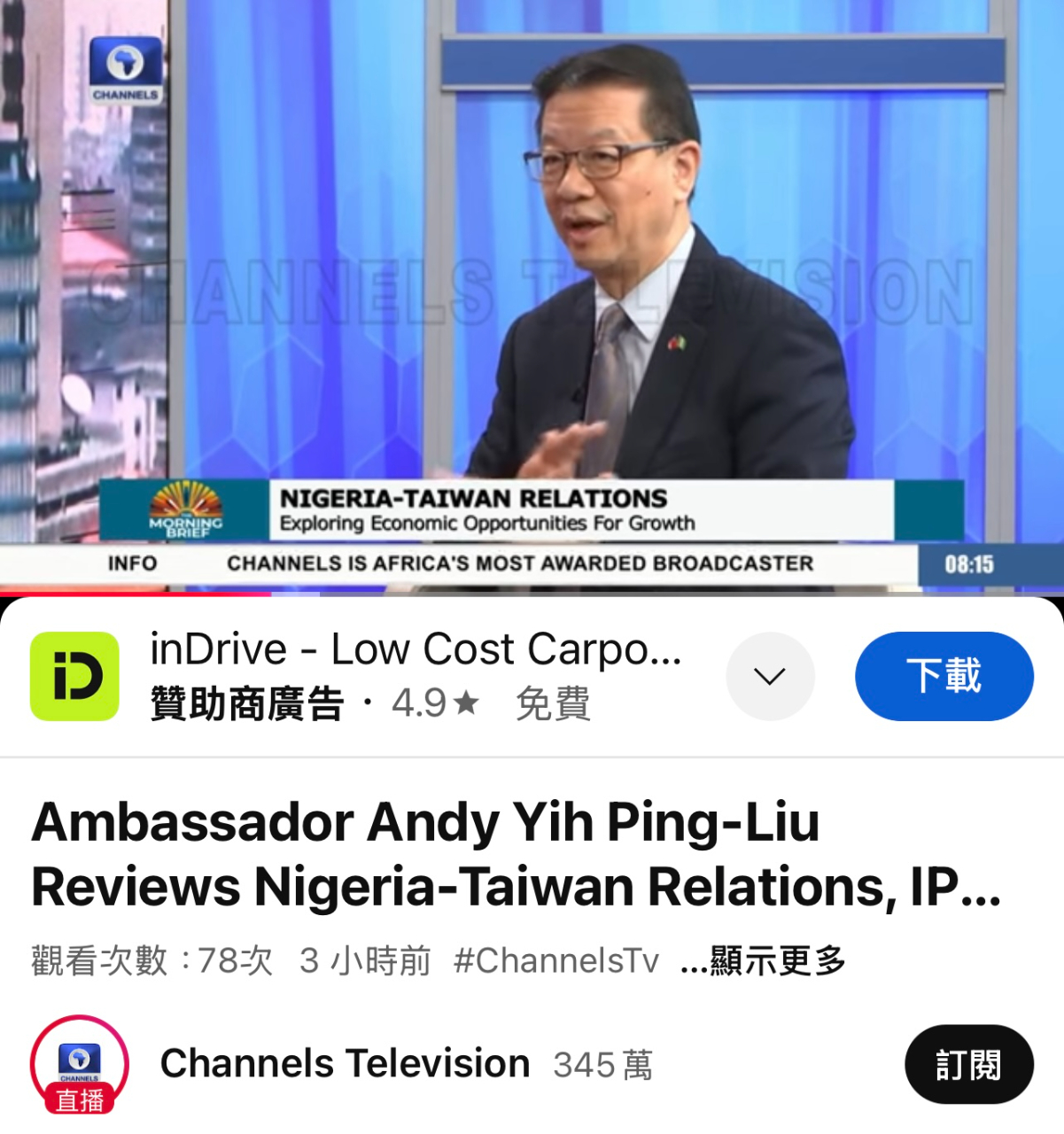This screenshot has height=1134, width=1064.
Task: Subscribe to Channels Television with 訂閱
Action: click(x=968, y=1064)
